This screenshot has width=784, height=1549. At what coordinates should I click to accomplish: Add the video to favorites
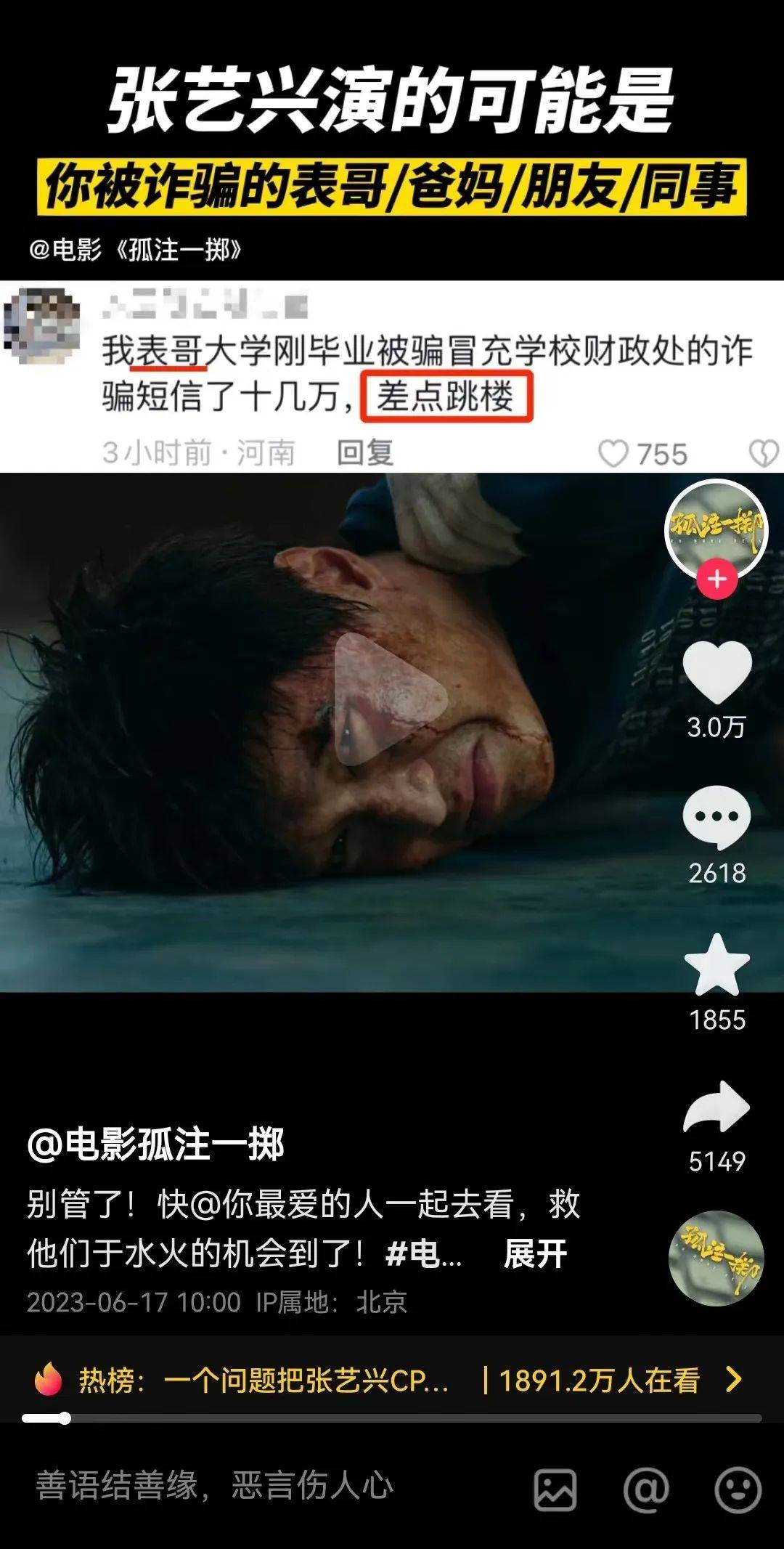click(x=716, y=966)
